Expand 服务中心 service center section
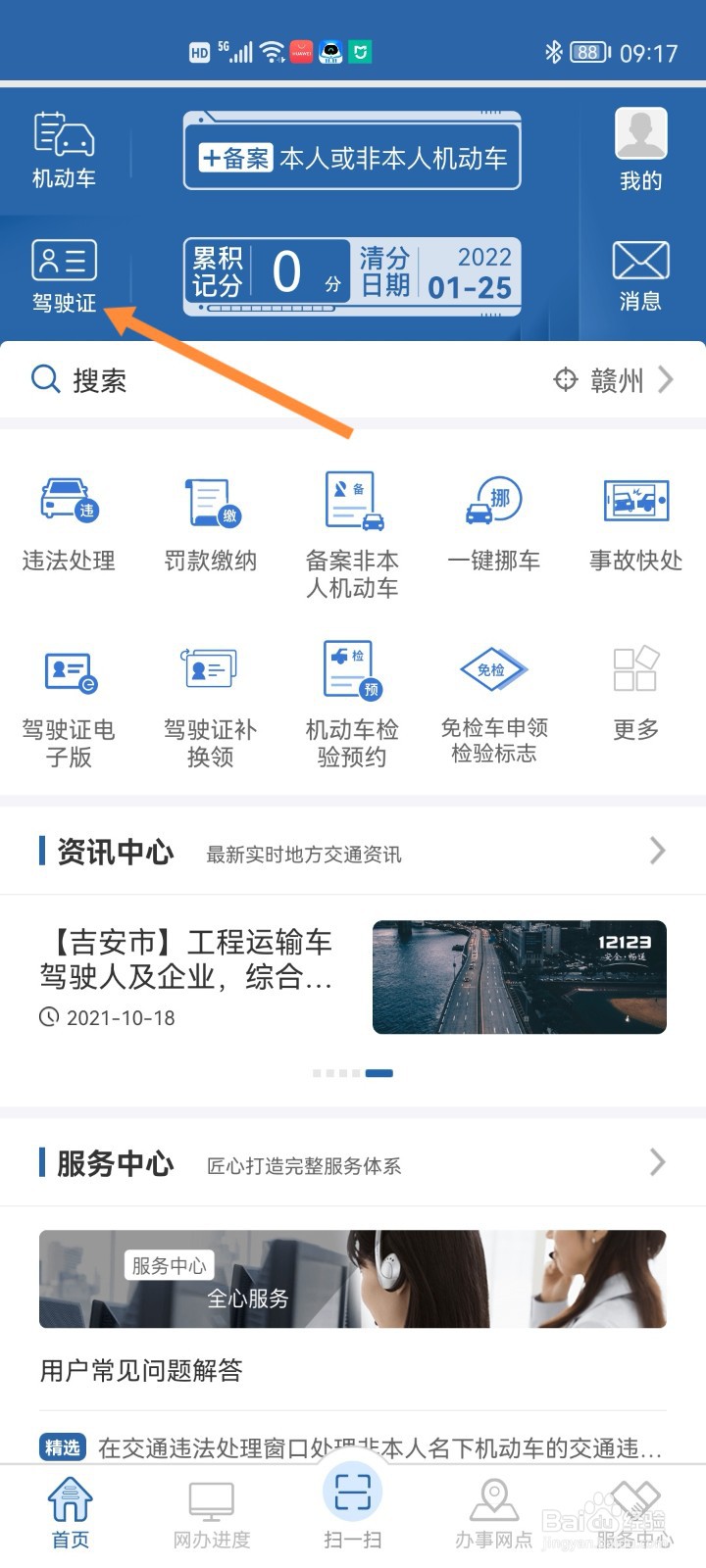The width and height of the screenshot is (706, 1568). coord(657,1162)
